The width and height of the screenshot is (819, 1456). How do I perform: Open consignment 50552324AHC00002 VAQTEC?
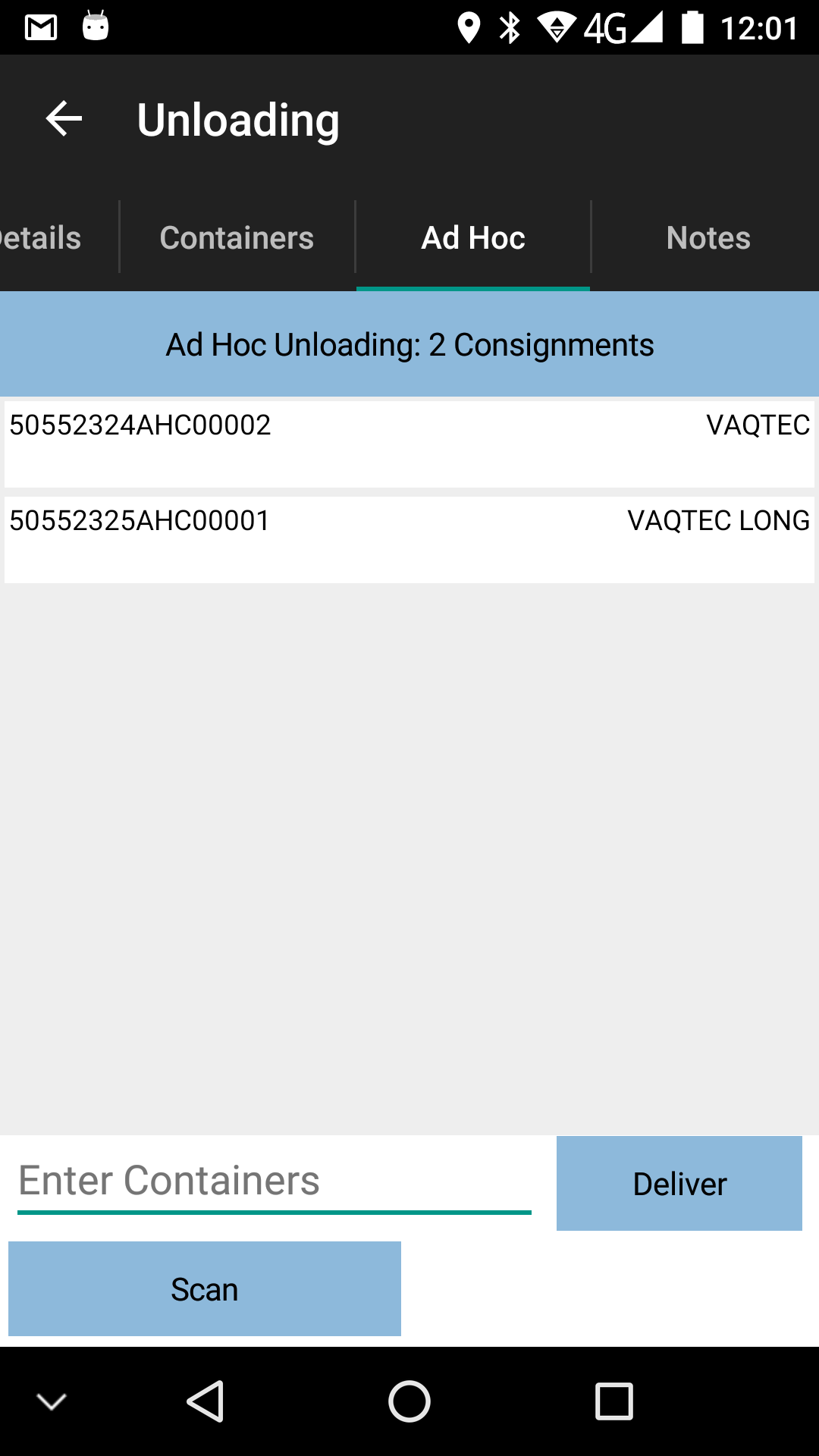[x=409, y=444]
